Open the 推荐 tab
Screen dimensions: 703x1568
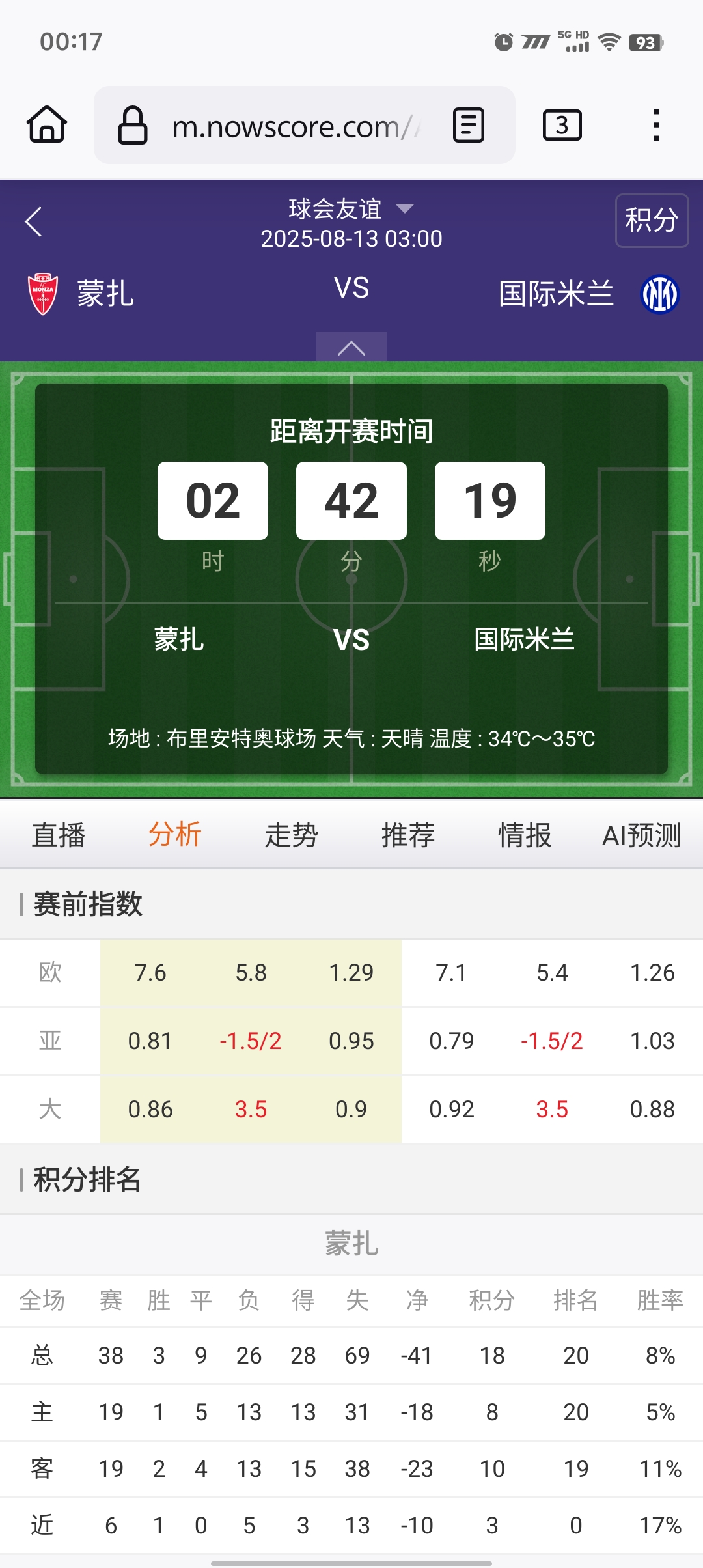[407, 835]
